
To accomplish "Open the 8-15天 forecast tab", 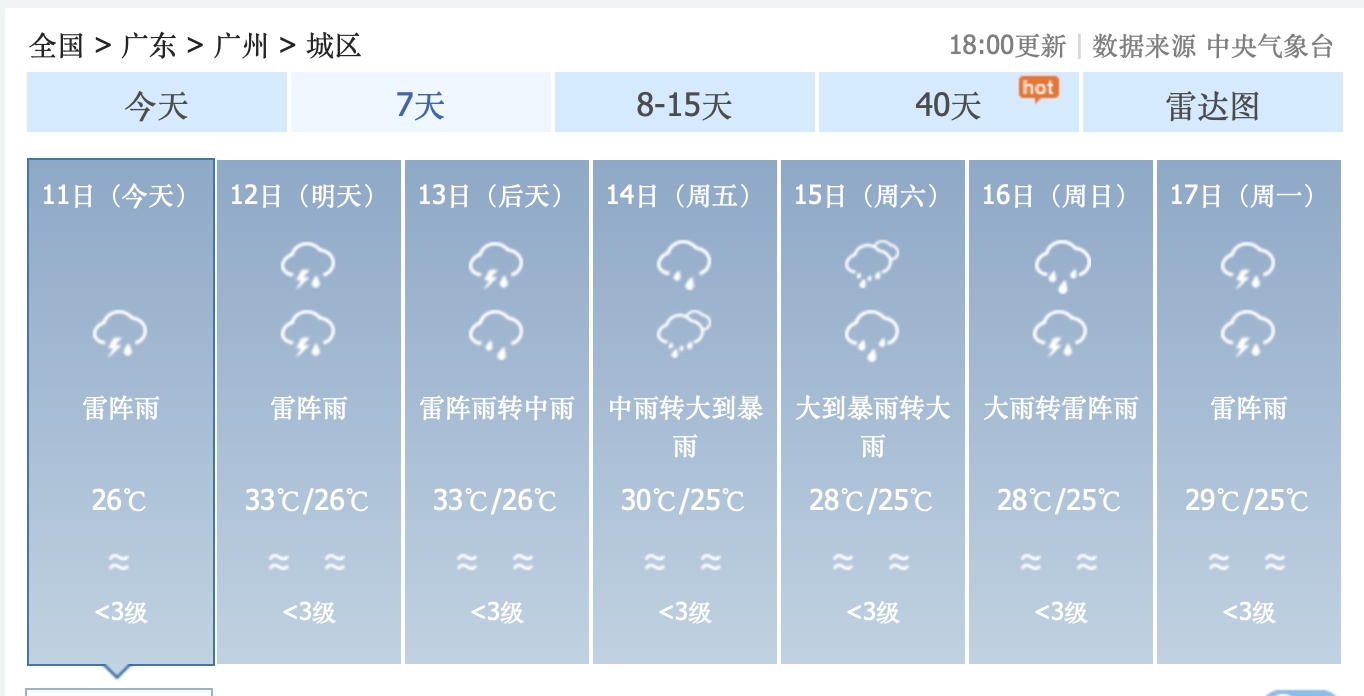I will point(685,103).
